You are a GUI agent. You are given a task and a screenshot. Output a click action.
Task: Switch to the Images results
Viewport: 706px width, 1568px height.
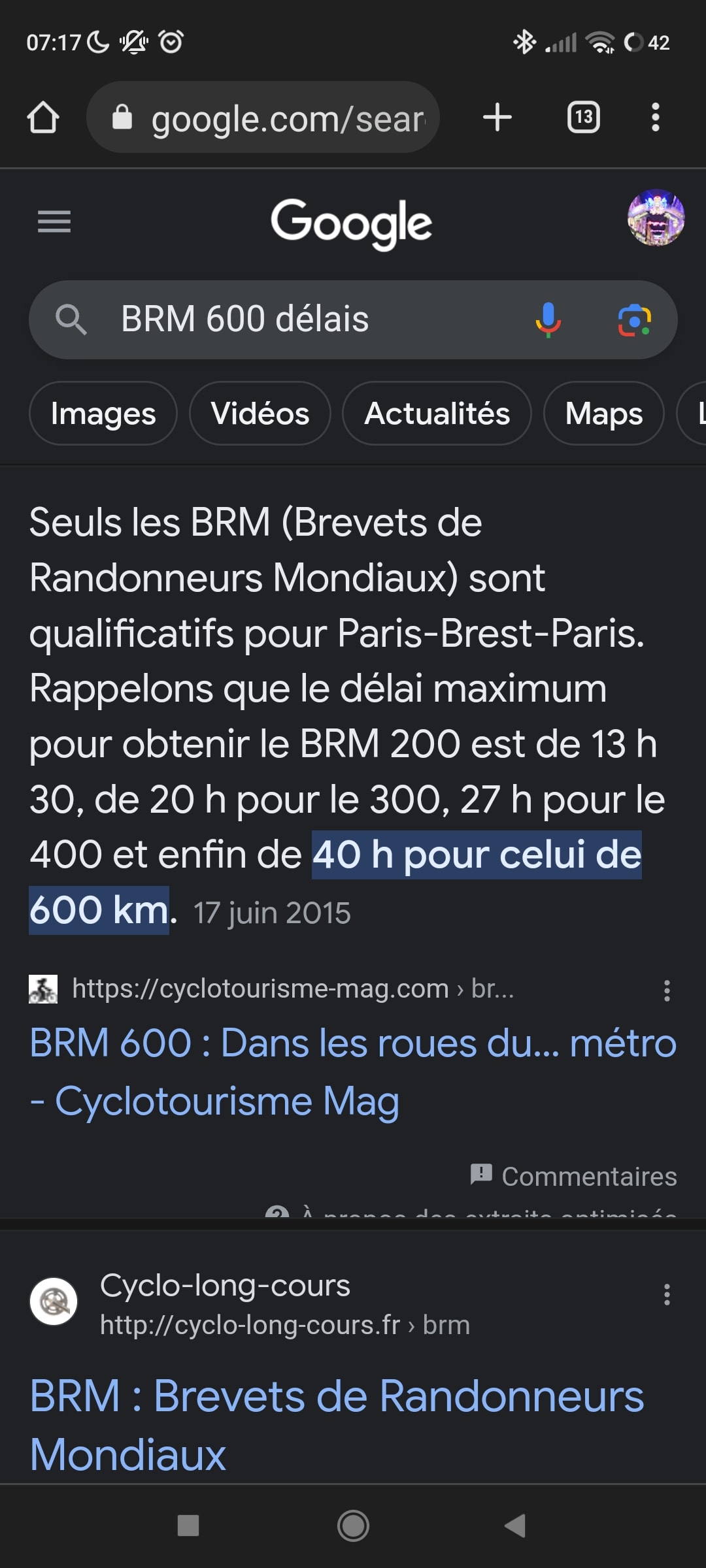(x=103, y=414)
